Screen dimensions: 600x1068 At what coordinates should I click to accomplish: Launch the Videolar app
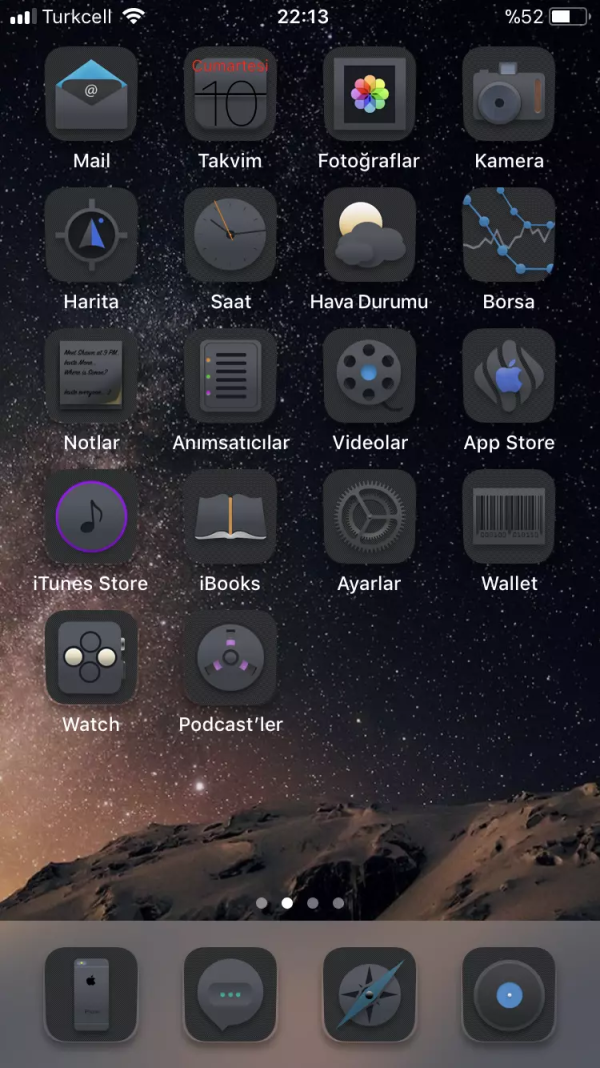click(x=369, y=375)
